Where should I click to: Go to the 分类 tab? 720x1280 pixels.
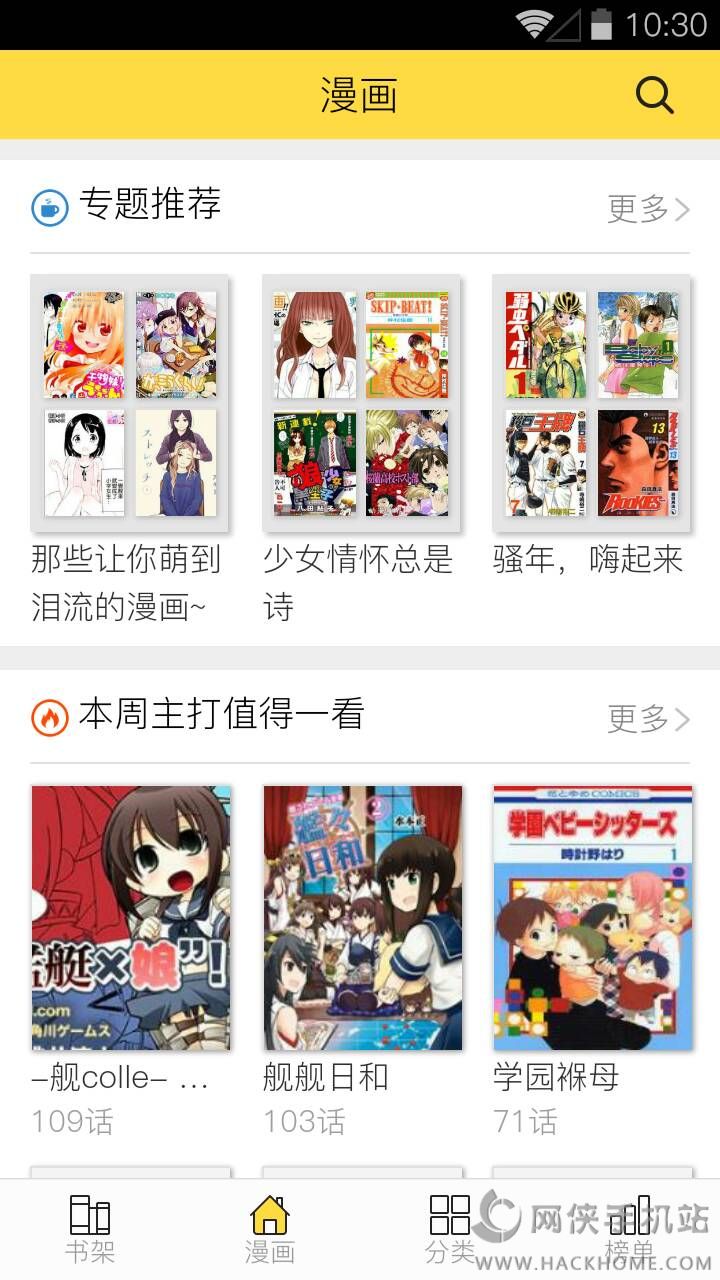[x=450, y=1228]
